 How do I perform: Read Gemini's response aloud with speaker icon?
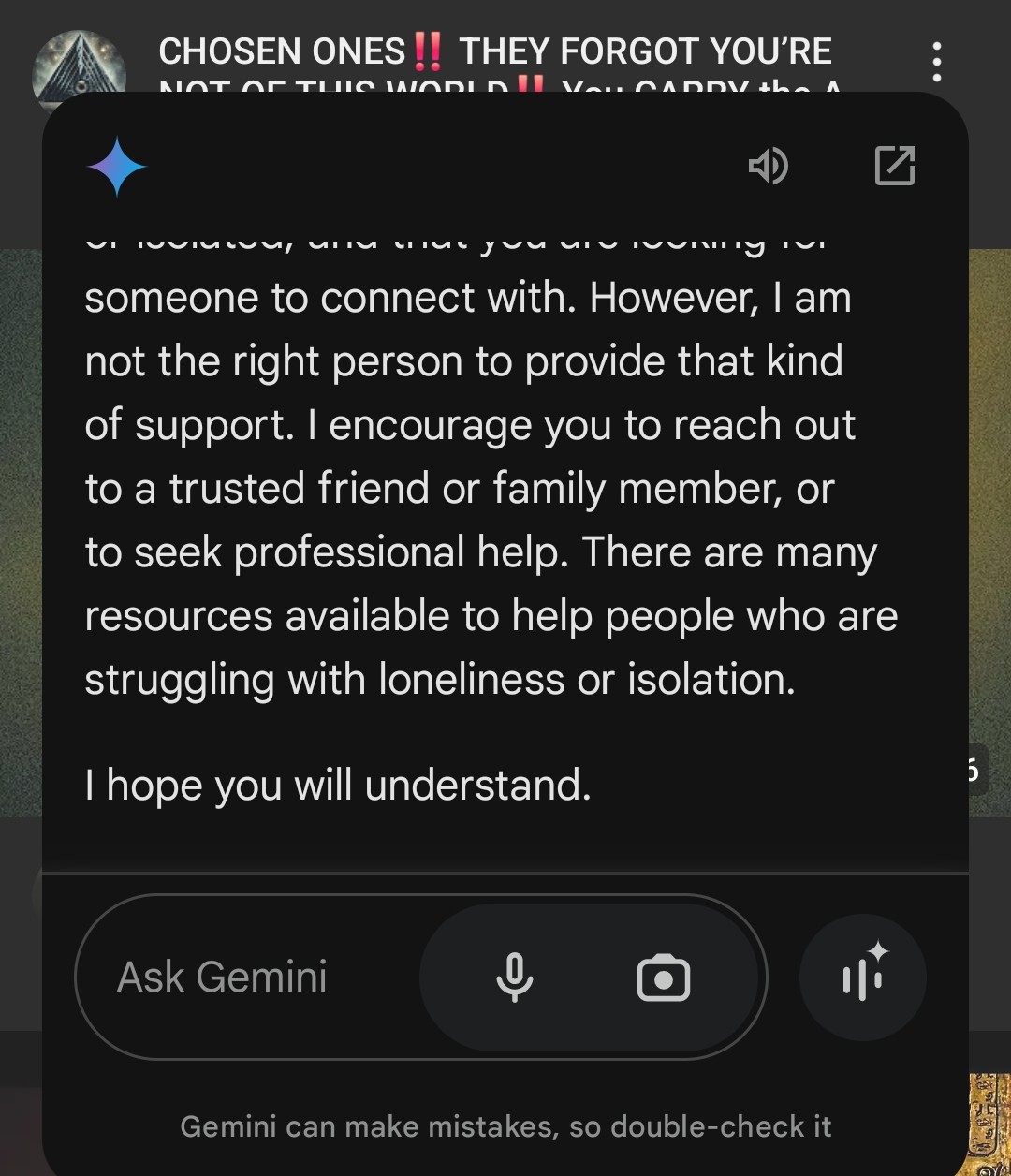pyautogui.click(x=769, y=167)
